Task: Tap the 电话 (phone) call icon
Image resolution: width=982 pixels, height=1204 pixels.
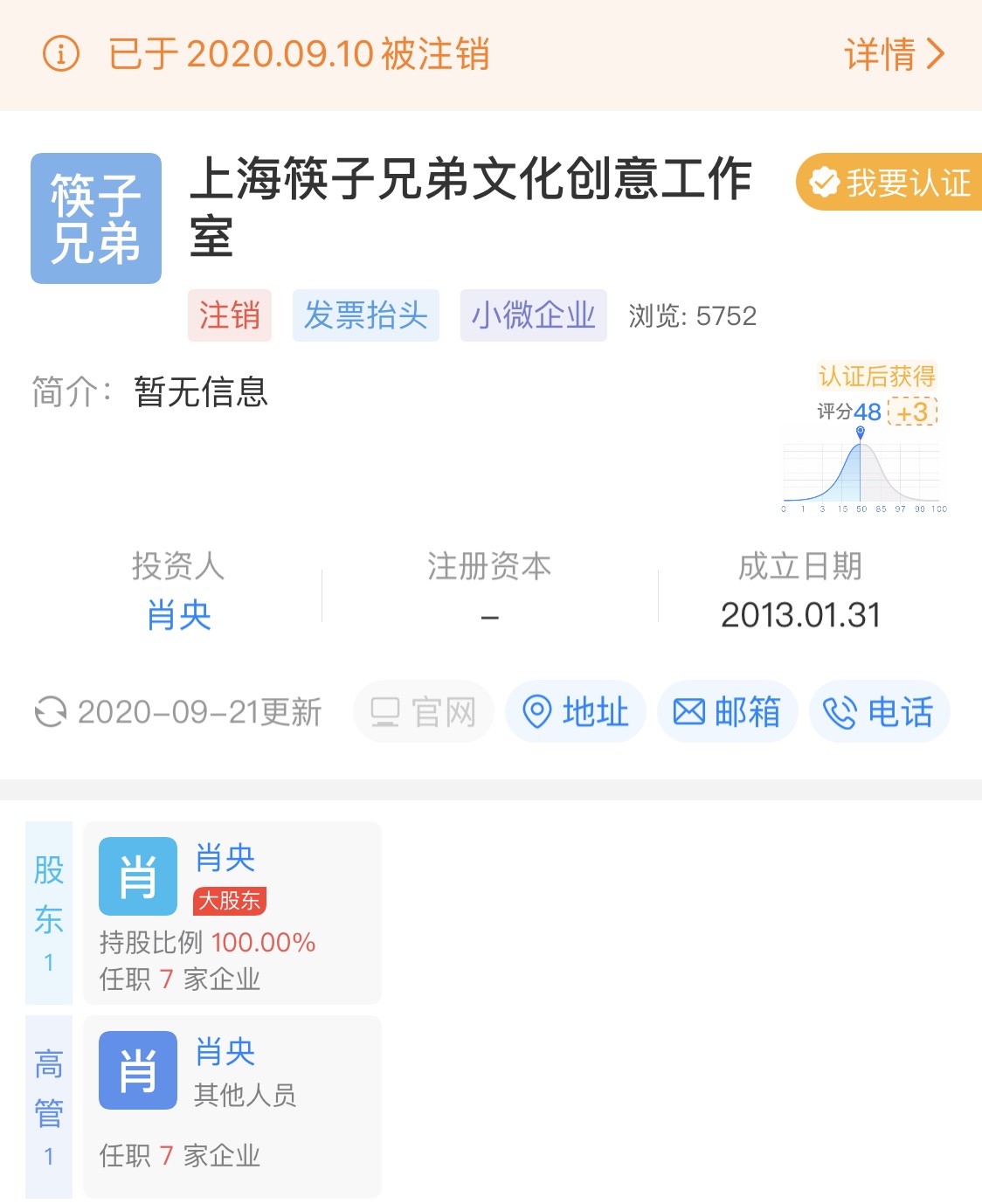Action: (x=841, y=712)
